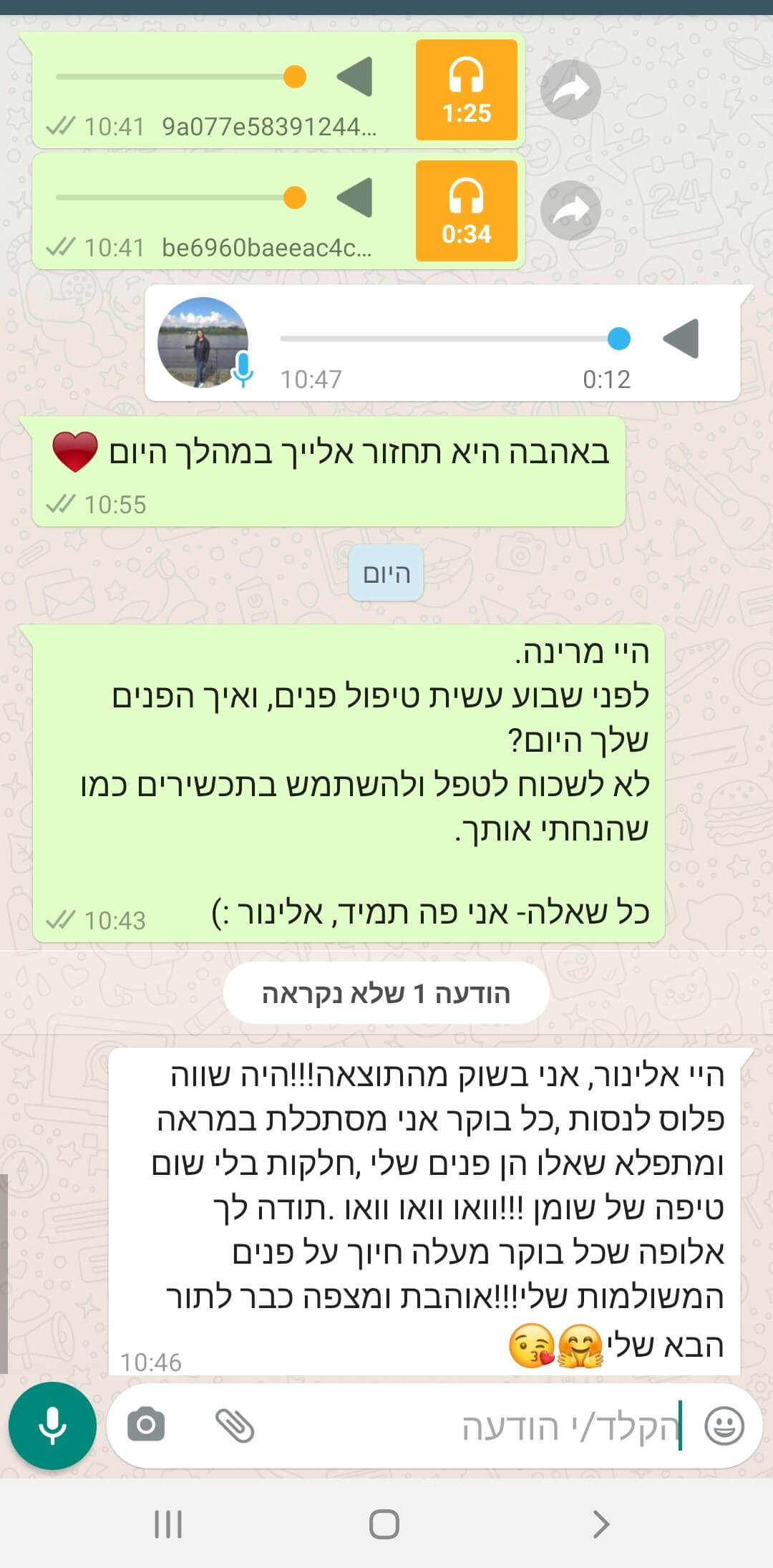Go to home screen via navigation bar
This screenshot has width=773, height=1568.
coord(384,1524)
